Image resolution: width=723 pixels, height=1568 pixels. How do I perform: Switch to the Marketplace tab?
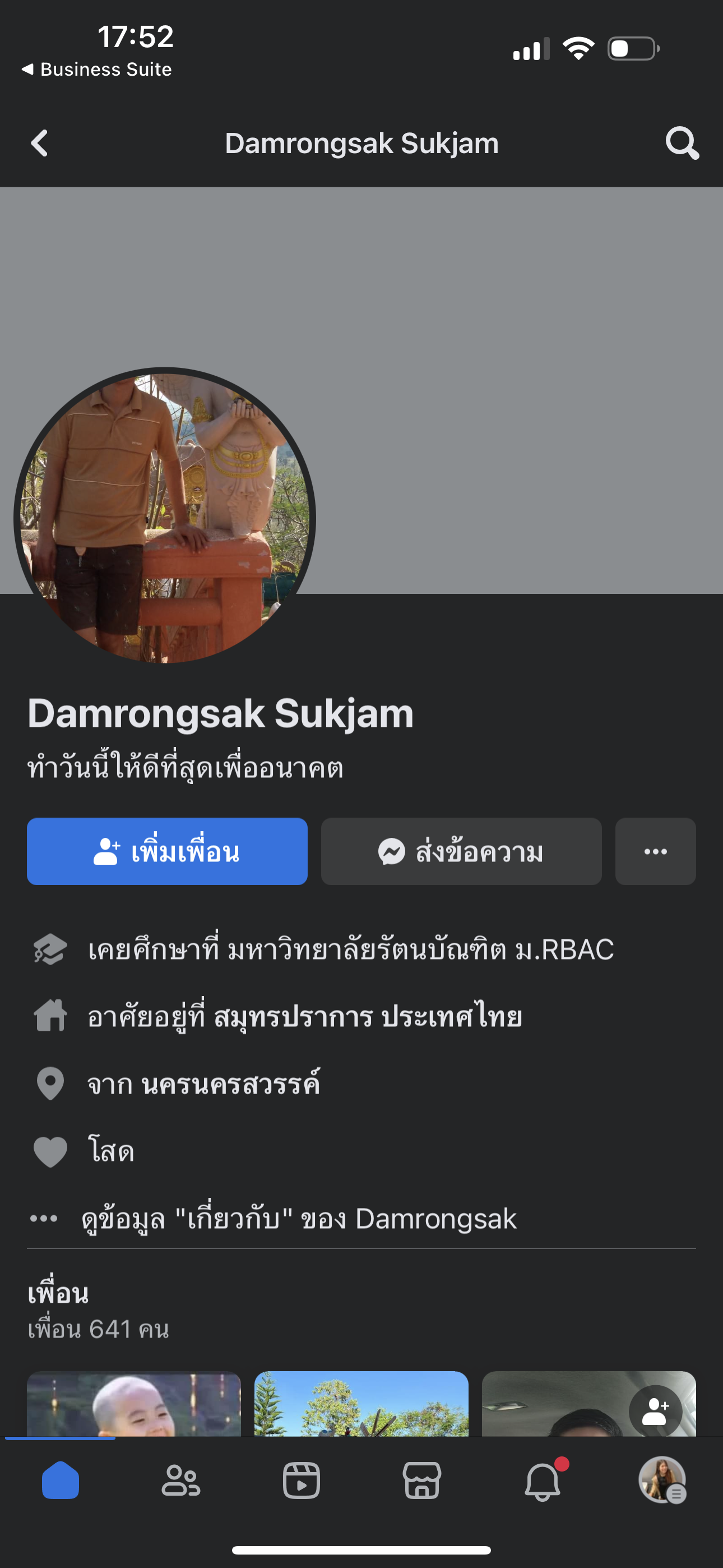[421, 1481]
